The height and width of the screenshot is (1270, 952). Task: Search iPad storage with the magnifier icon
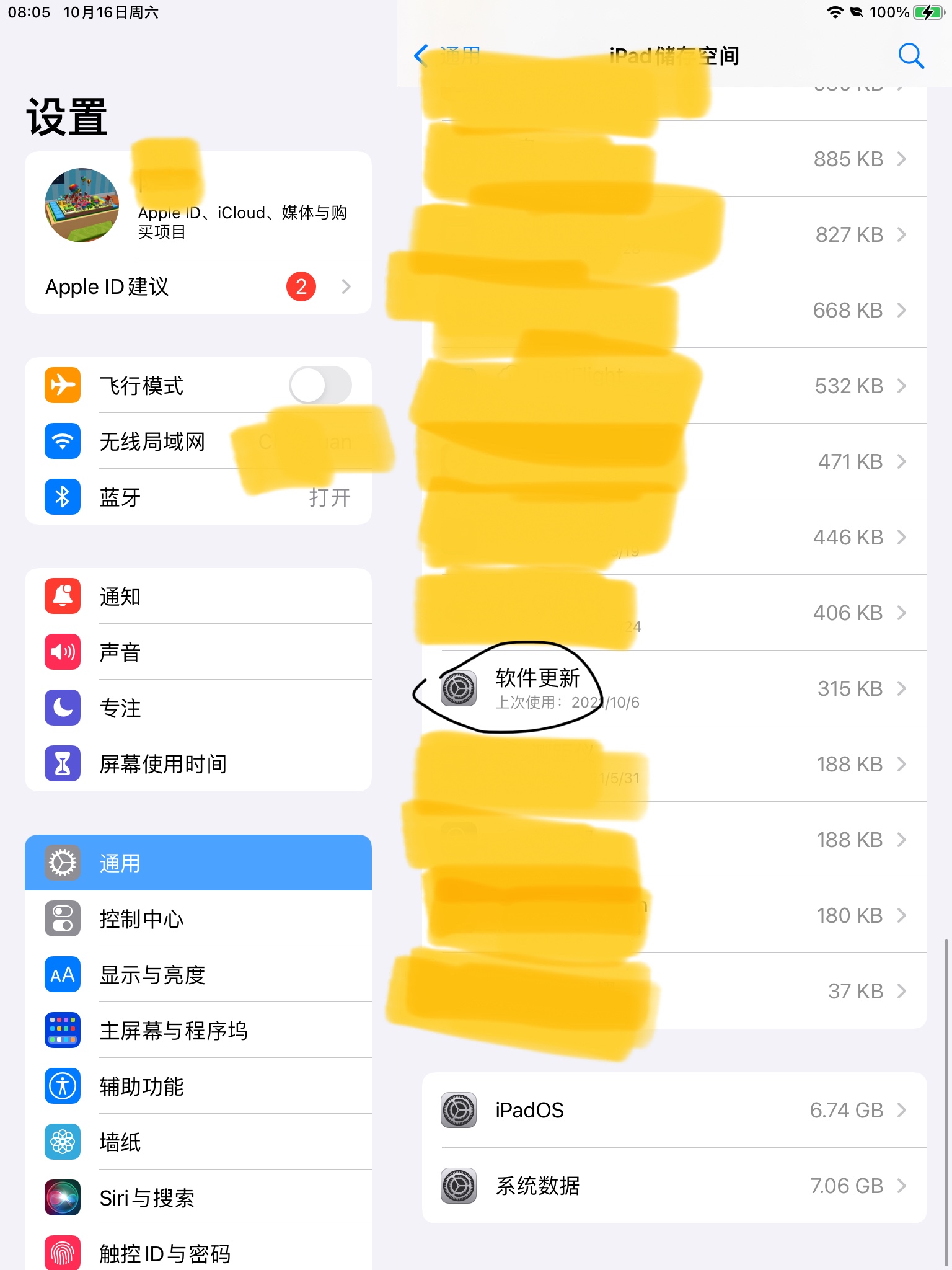910,56
